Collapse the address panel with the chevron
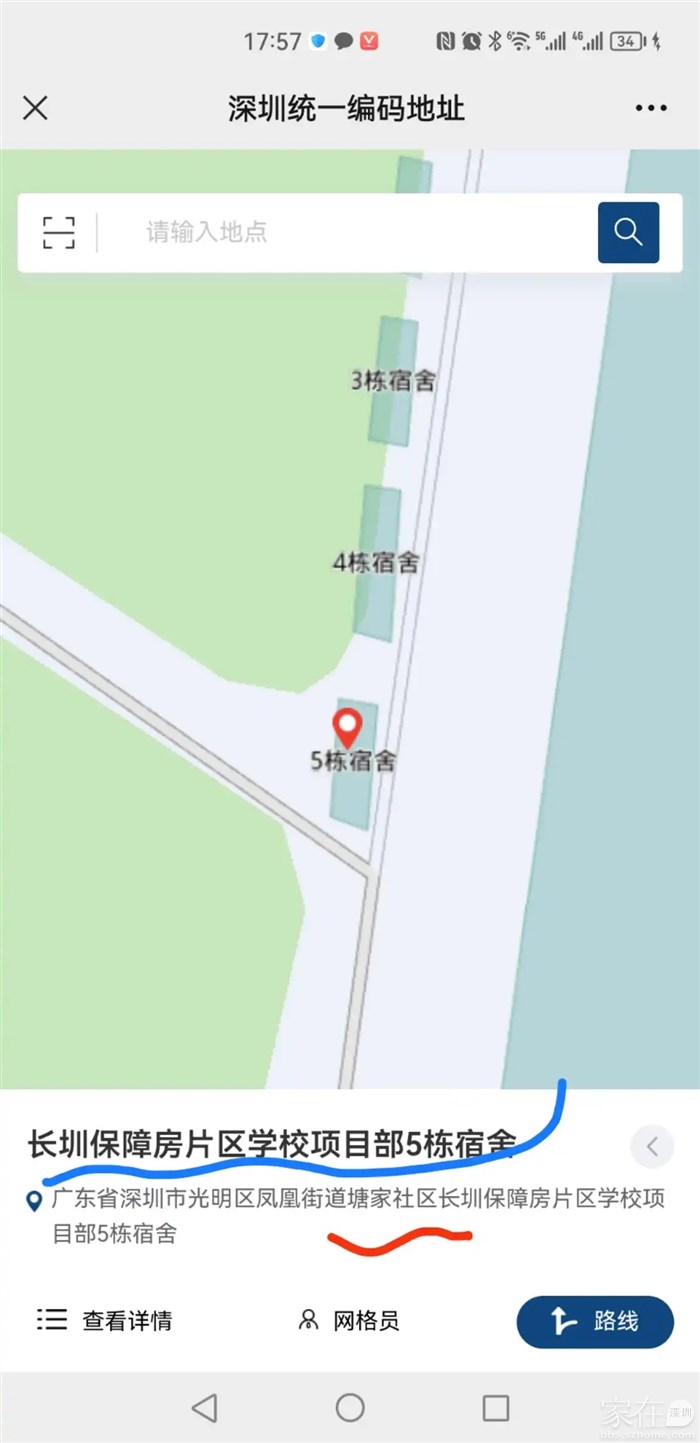This screenshot has width=700, height=1443. click(652, 1146)
